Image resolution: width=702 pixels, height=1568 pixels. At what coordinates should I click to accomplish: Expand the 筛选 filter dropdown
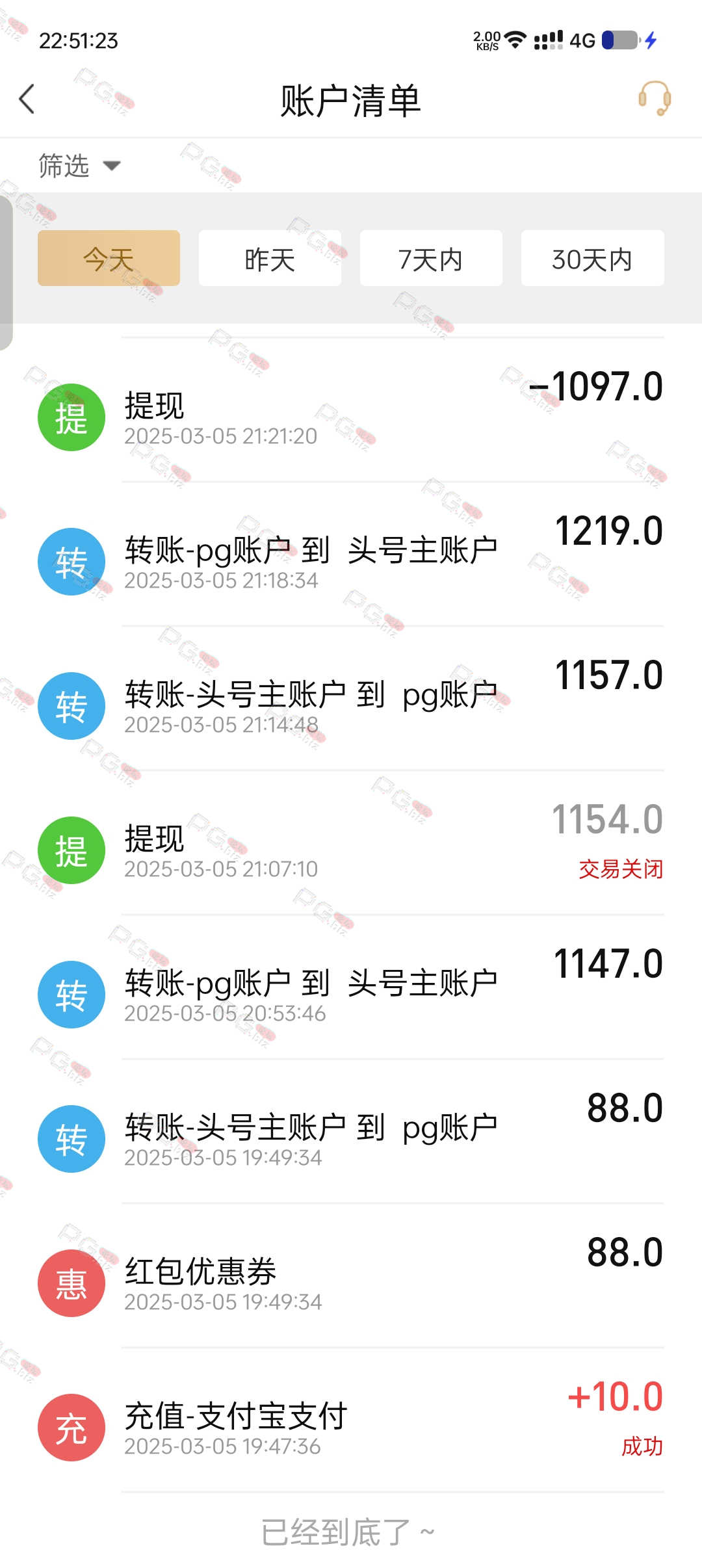[x=79, y=166]
